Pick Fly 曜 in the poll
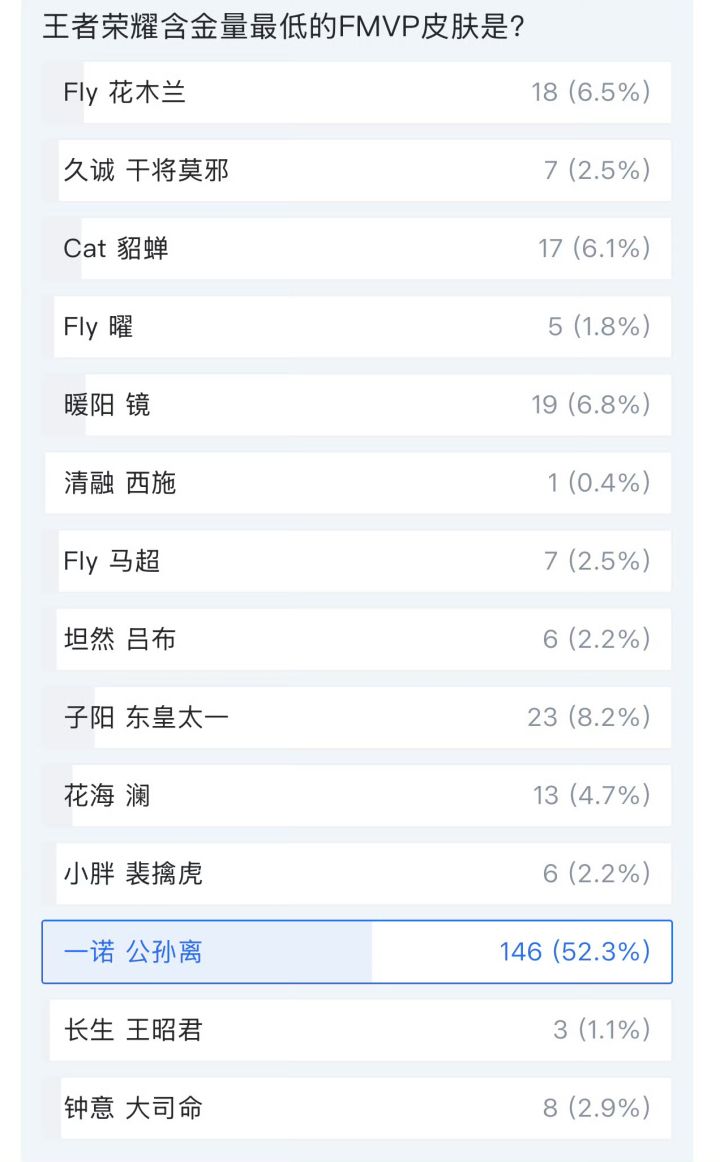 click(x=357, y=327)
